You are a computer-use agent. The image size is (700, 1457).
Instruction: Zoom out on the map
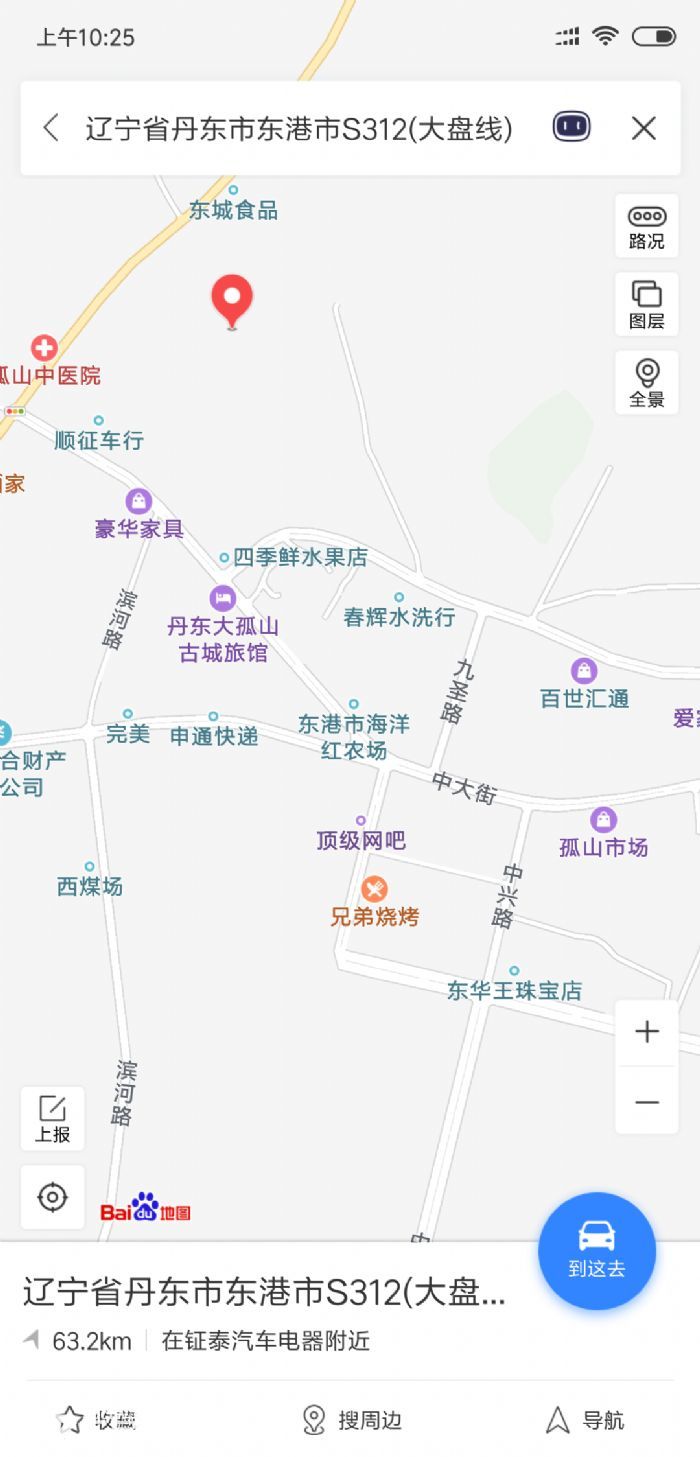[647, 1102]
